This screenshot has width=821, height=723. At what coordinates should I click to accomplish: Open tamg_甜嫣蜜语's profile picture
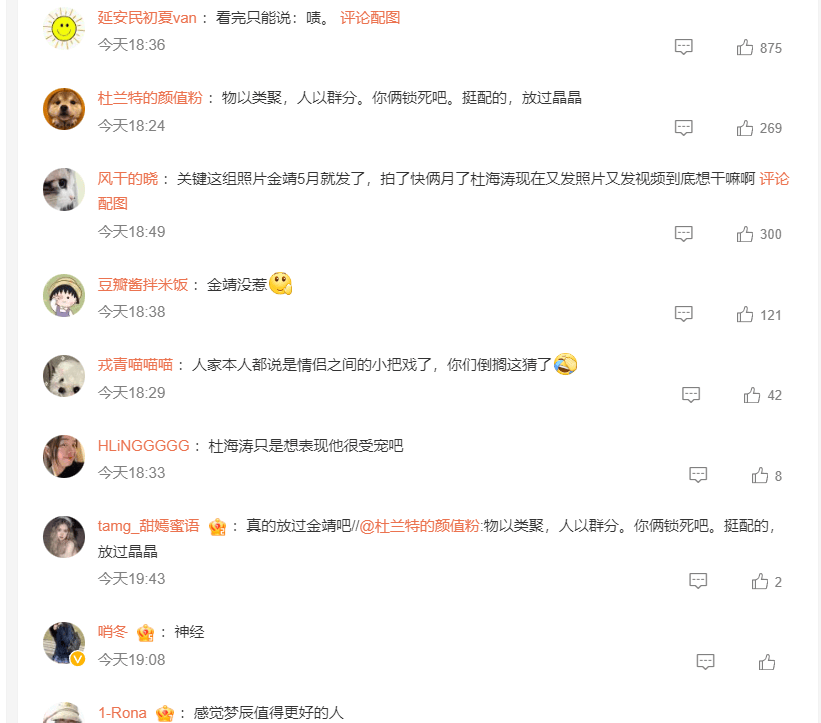(64, 537)
